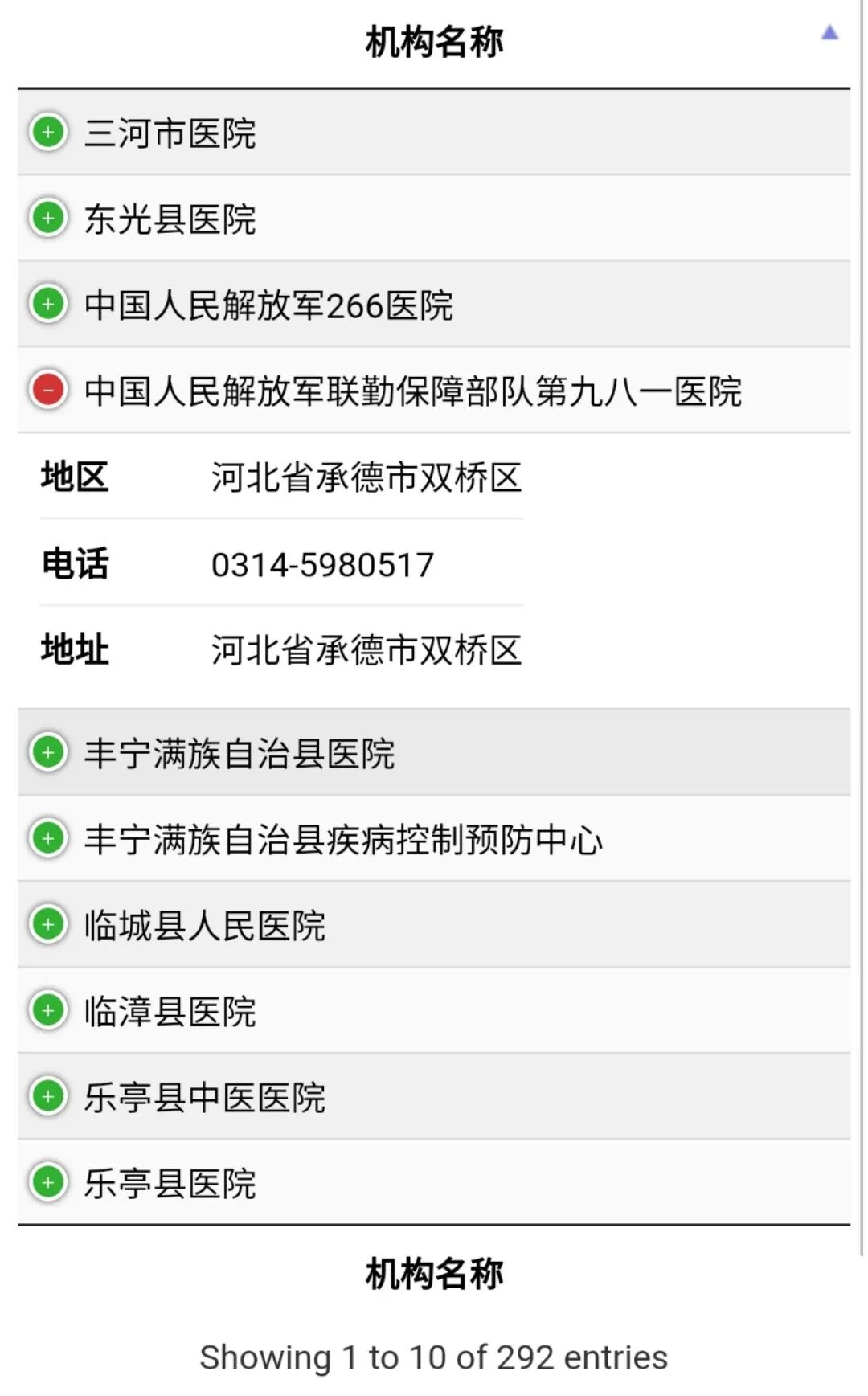Collapse 中国人民解放军联勤保障部队第九八一医院 details
Image resolution: width=868 pixels, height=1396 pixels.
tap(48, 390)
